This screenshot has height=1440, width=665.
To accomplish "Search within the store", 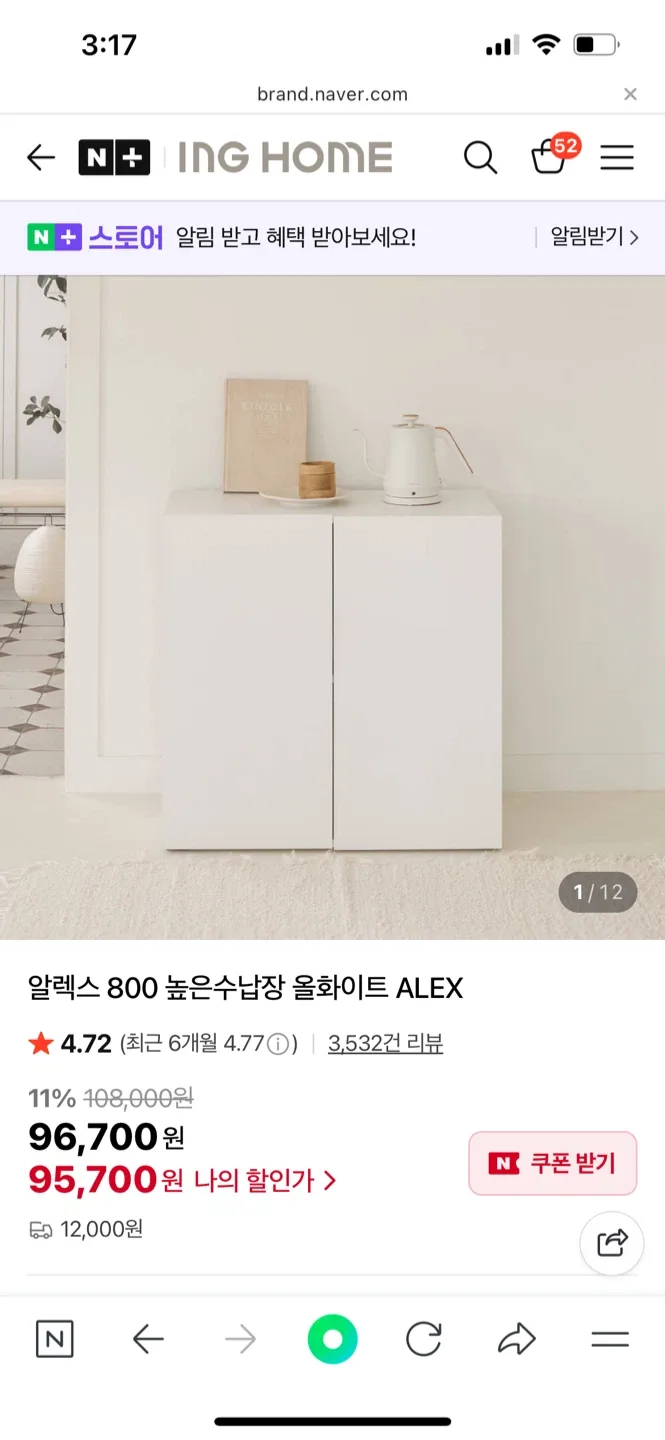I will click(480, 157).
